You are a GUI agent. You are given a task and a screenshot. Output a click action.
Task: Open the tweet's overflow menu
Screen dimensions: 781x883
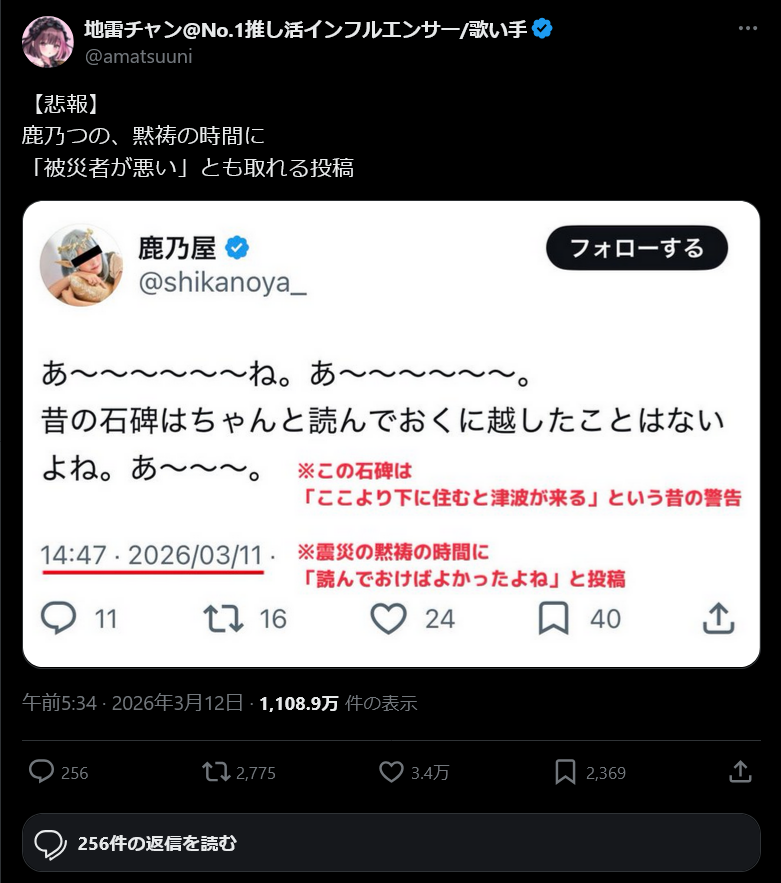tap(747, 30)
